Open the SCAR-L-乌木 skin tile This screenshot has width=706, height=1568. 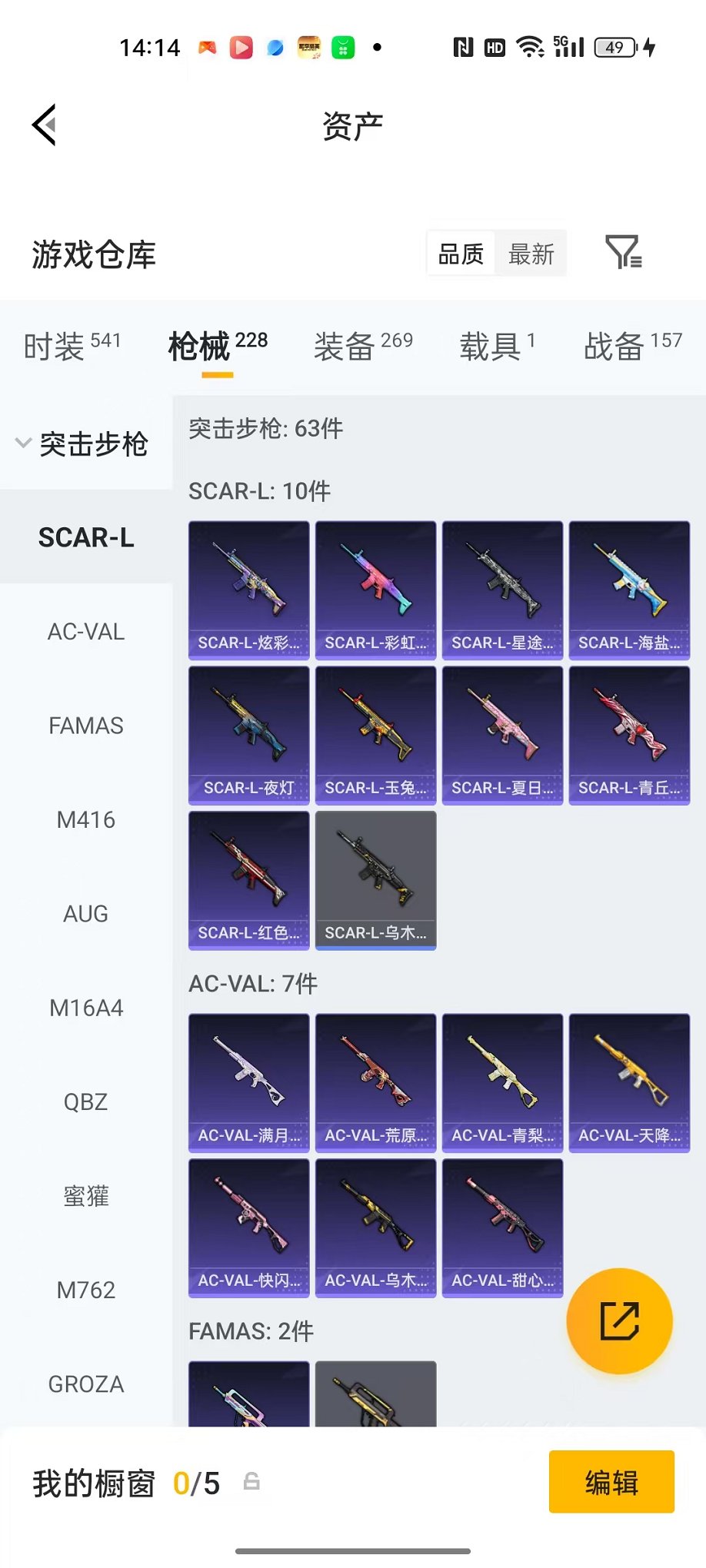click(376, 881)
